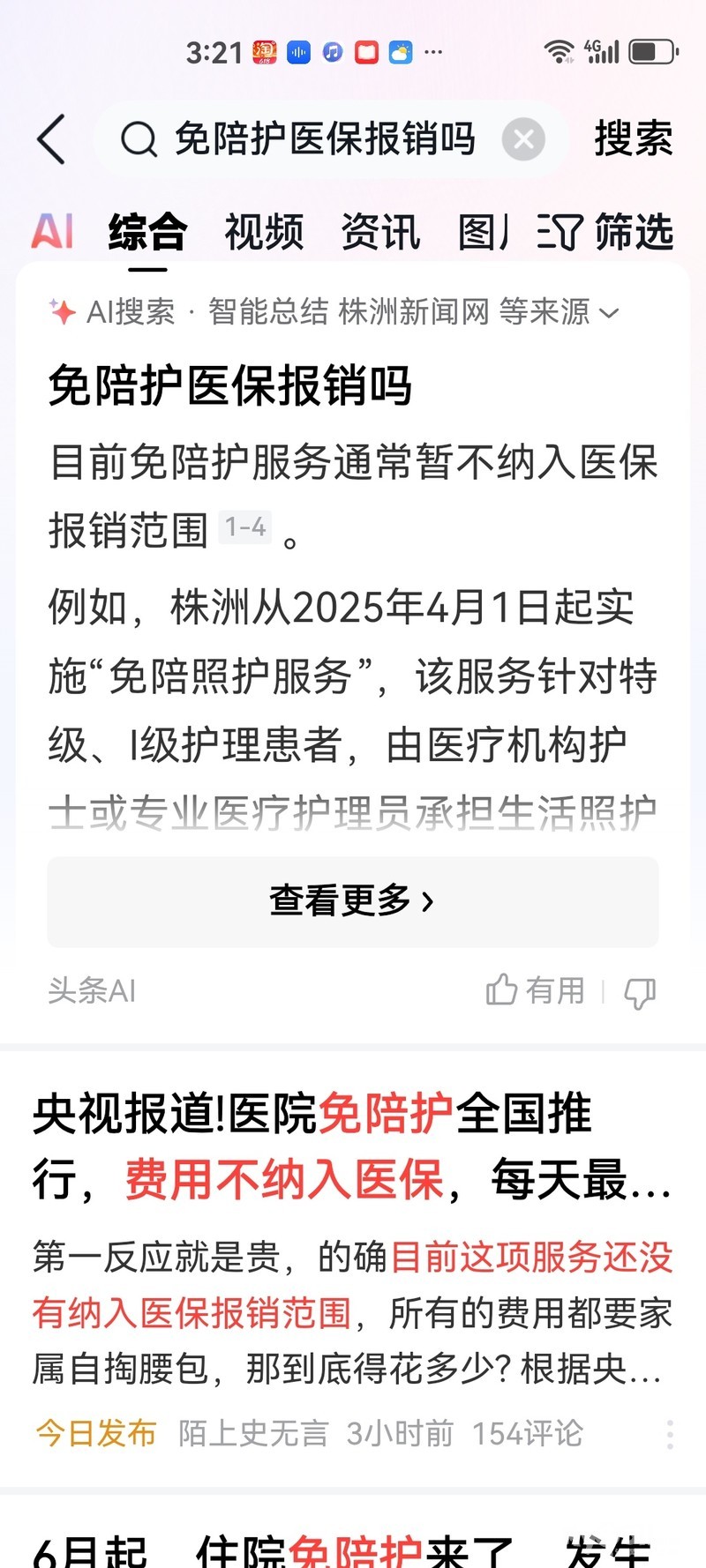Open the 1-4 citation reference
Screen dimensions: 706x1568
click(x=245, y=527)
